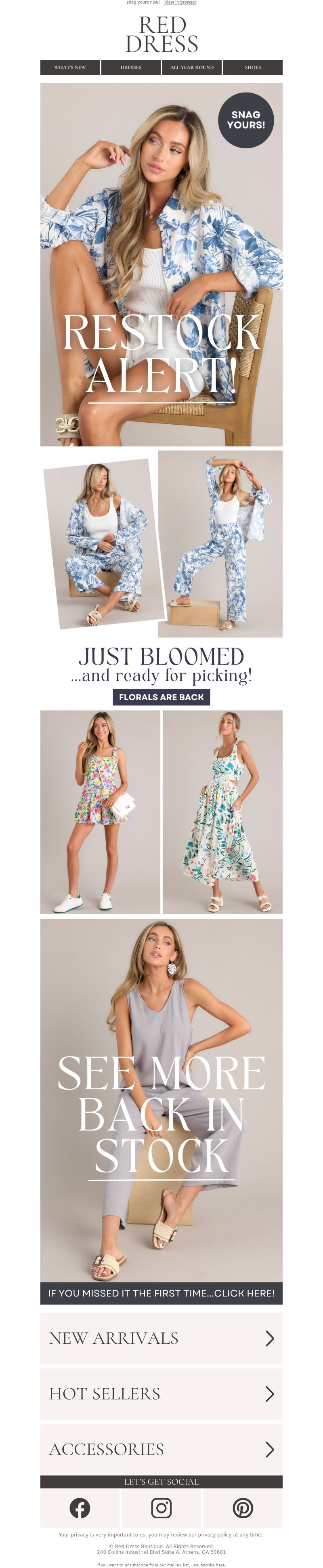
Task: Open the View in browser link
Action: point(180,2)
